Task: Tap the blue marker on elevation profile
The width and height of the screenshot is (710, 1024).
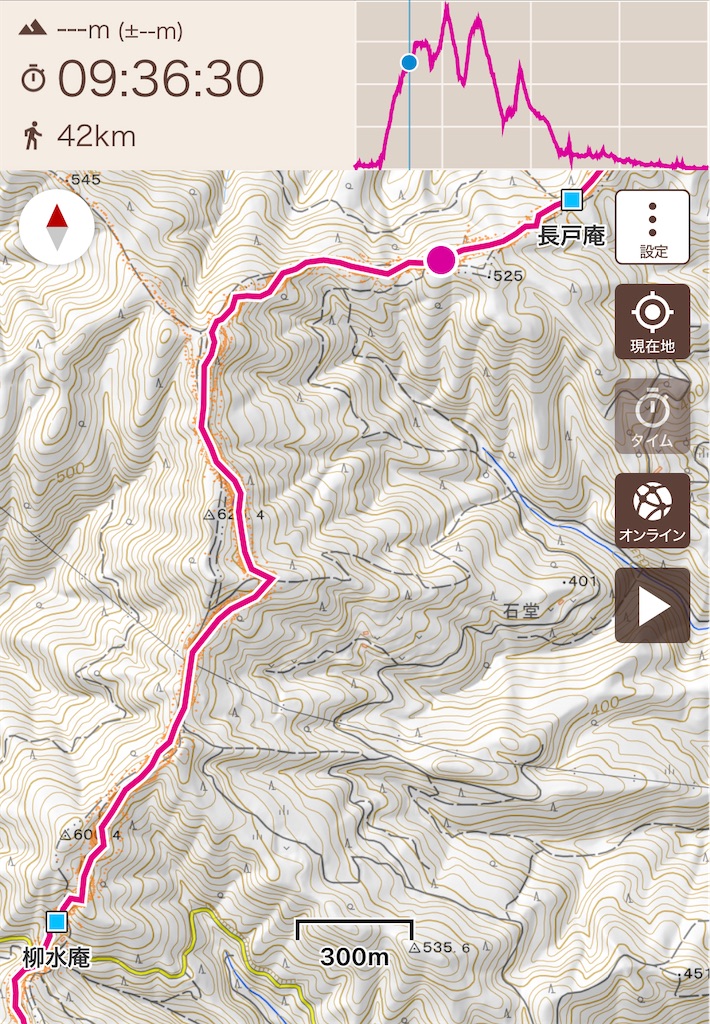Action: click(408, 62)
